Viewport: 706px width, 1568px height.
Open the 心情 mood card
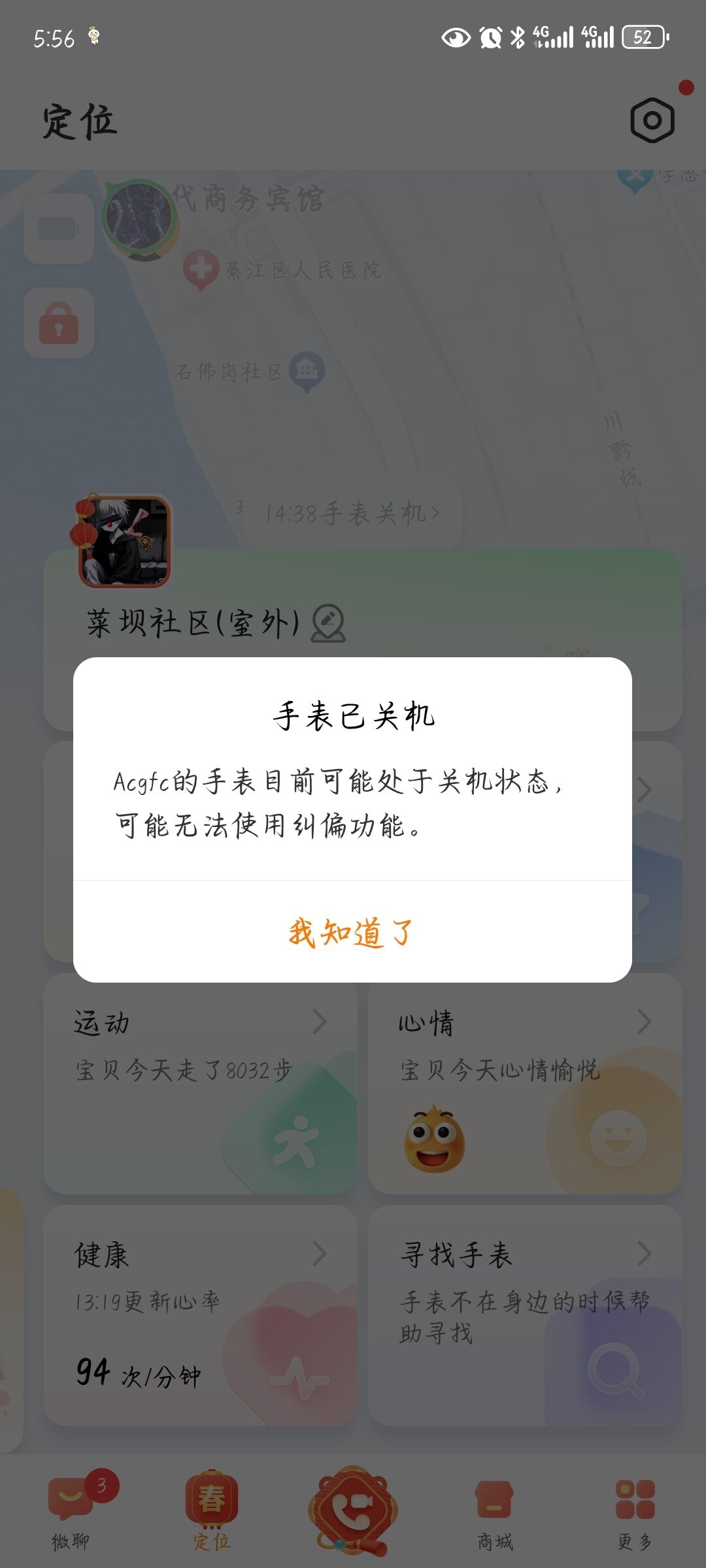pos(525,1083)
